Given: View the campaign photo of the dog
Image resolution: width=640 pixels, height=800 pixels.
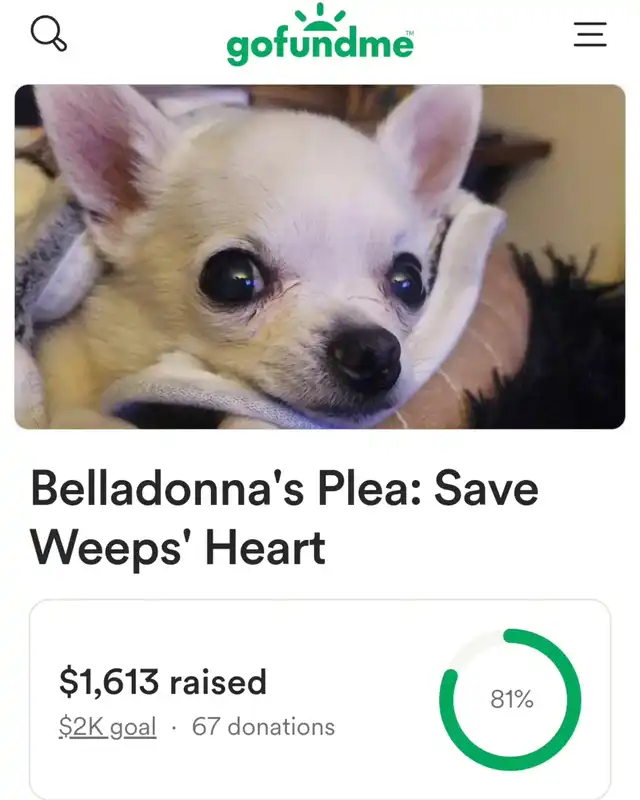Looking at the screenshot, I should click(320, 257).
